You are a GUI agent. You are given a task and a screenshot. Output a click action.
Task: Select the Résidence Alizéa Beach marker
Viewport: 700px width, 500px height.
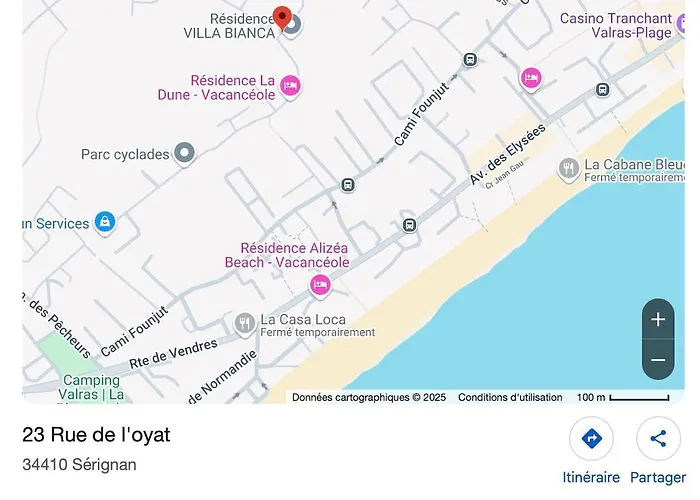coord(320,287)
